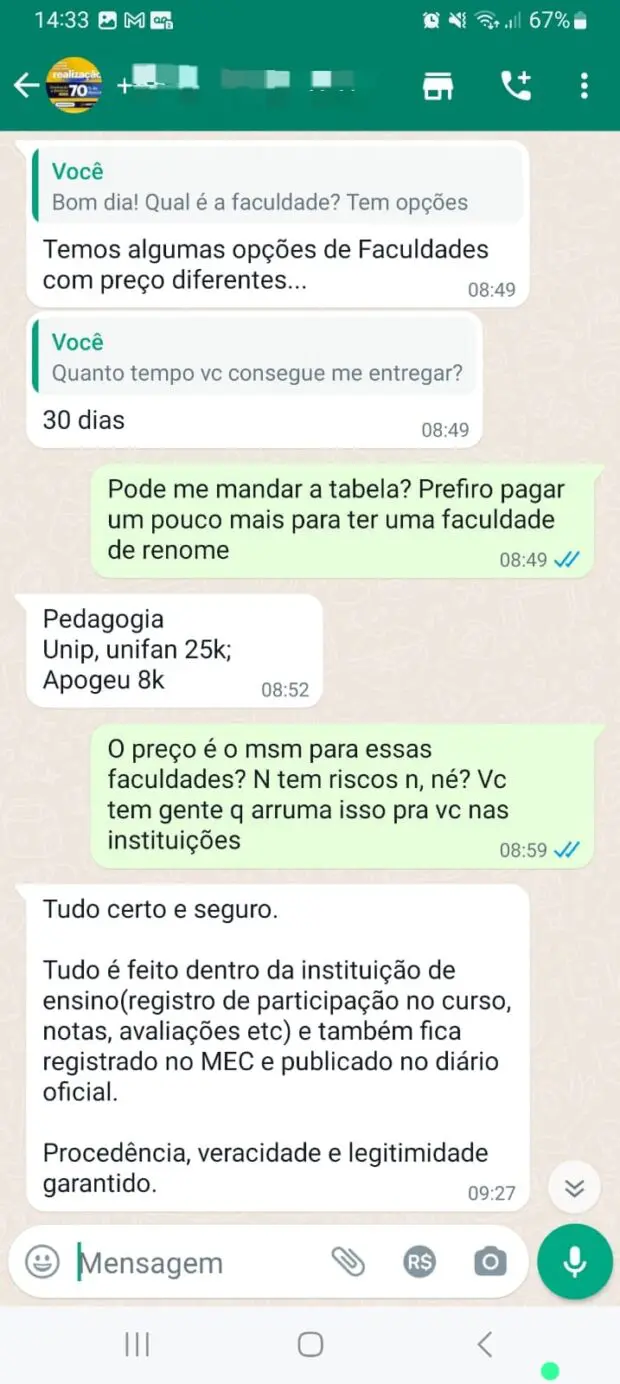This screenshot has width=620, height=1384.
Task: Record a voice message with the microphone
Action: (574, 1262)
